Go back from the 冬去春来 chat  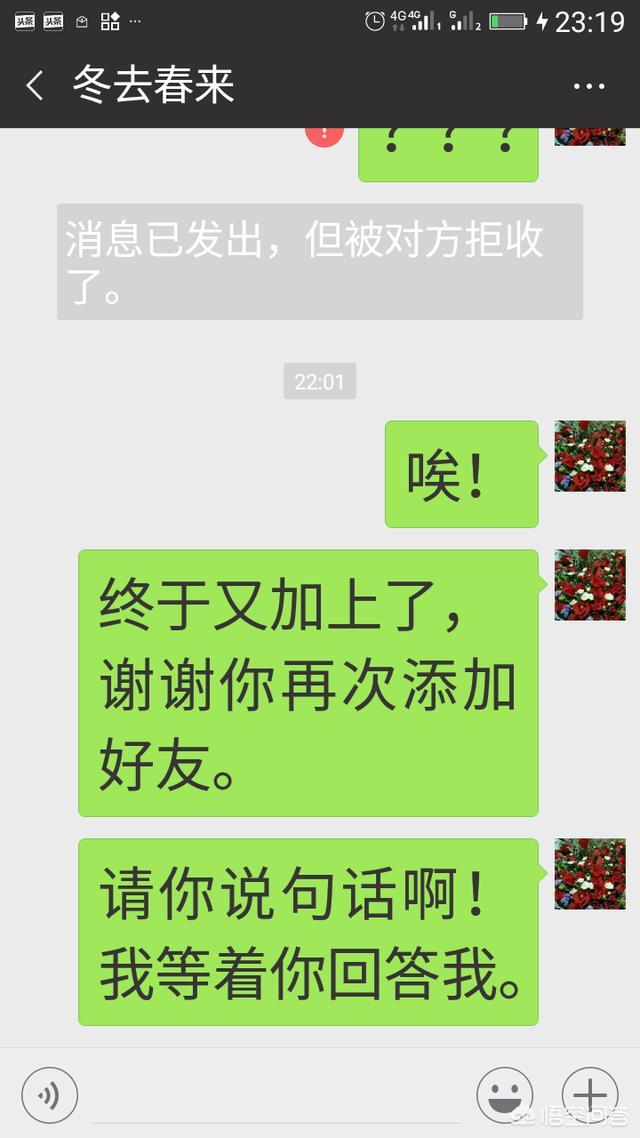[35, 86]
